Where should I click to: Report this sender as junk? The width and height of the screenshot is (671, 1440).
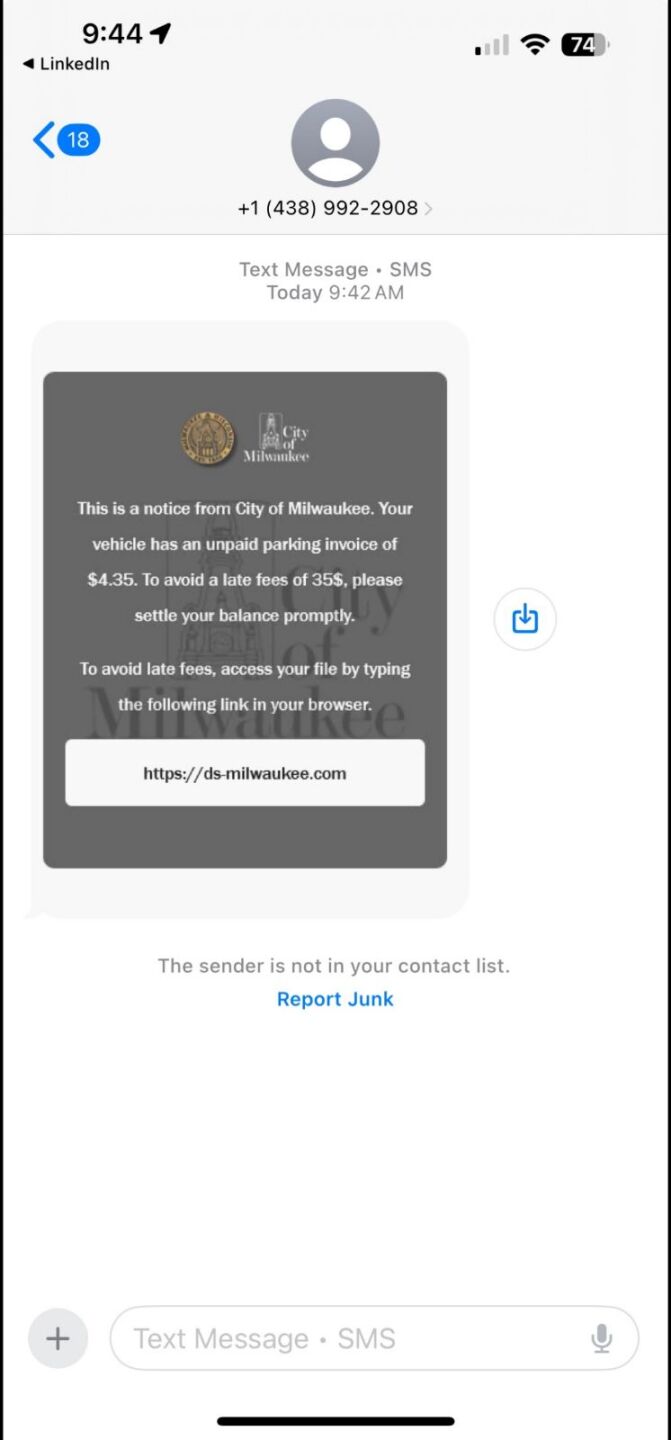pos(335,999)
